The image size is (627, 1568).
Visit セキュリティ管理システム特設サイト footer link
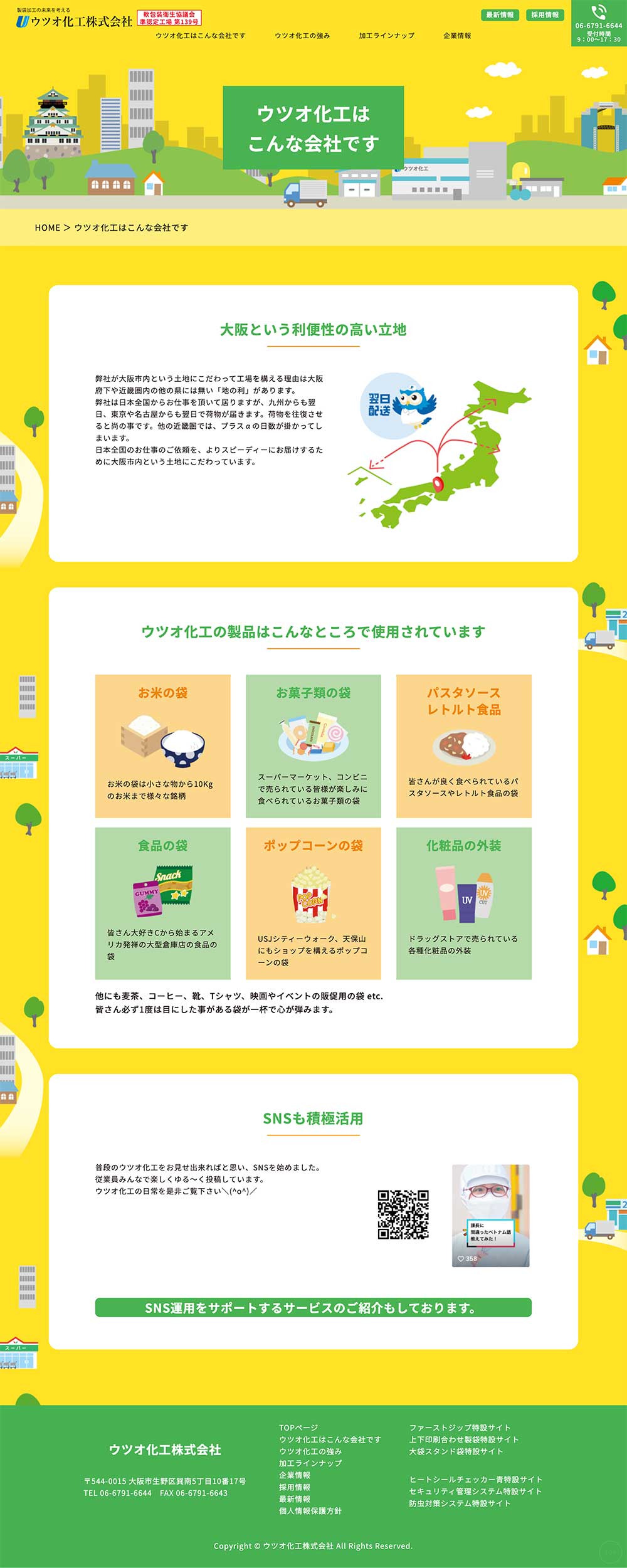click(x=475, y=1491)
